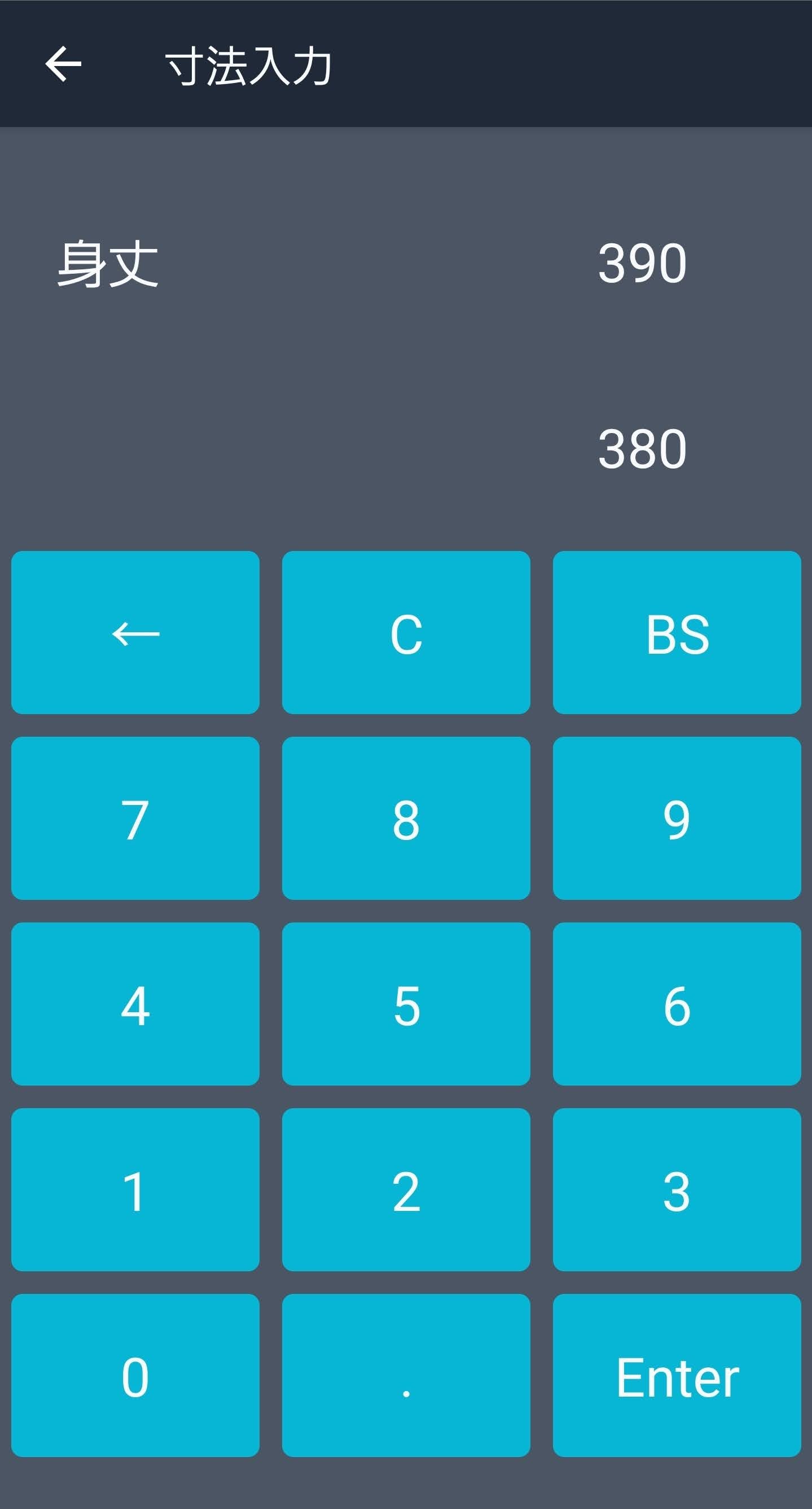The width and height of the screenshot is (812, 1509).
Task: Enter digit 2 on the keypad
Action: 406,1189
